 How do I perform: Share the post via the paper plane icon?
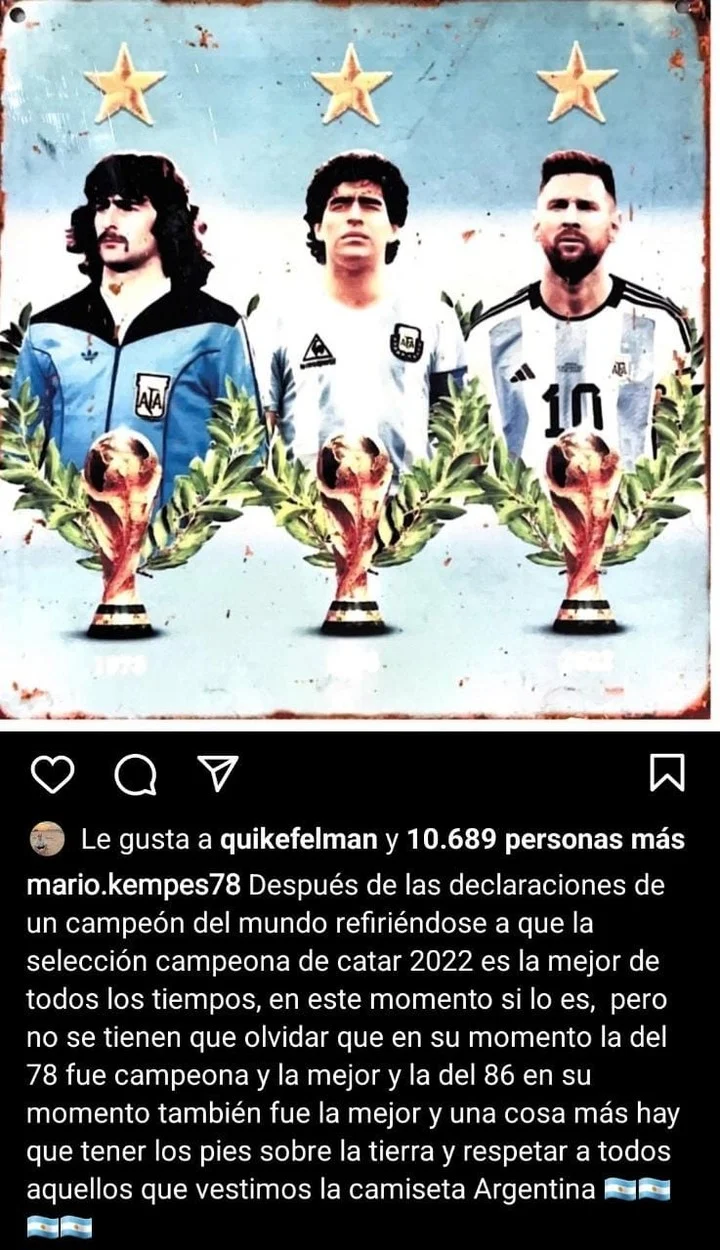(216, 773)
